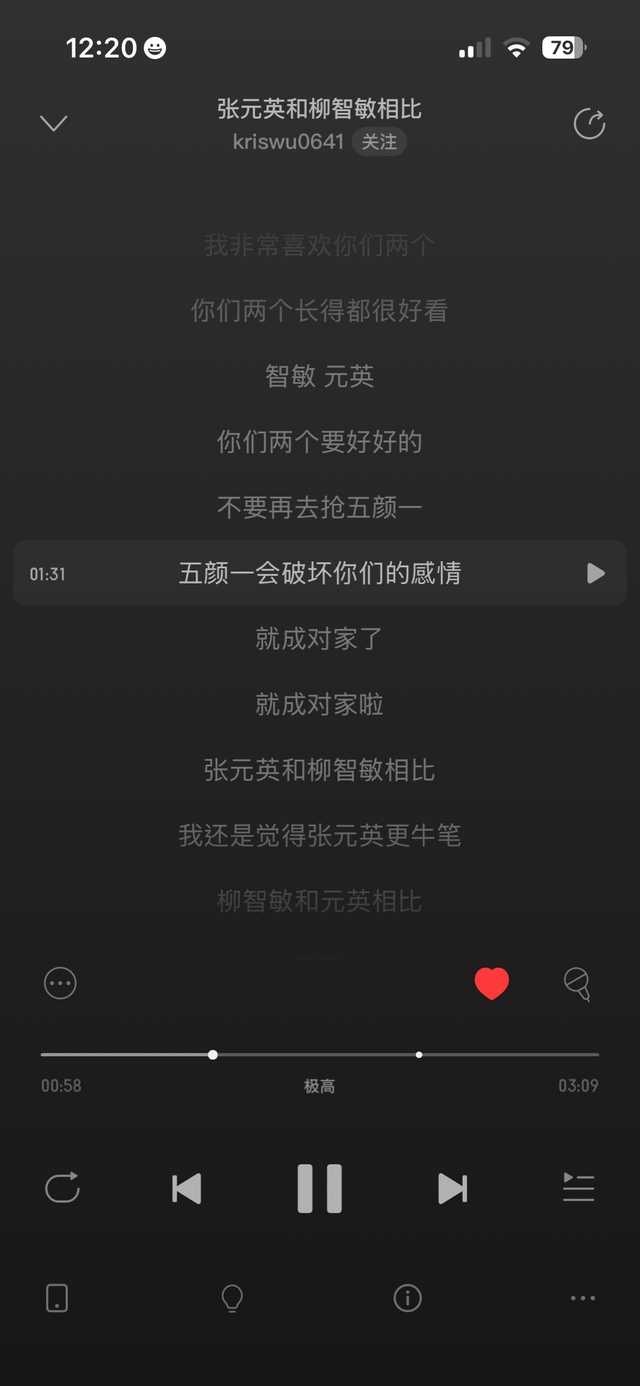
Task: Toggle the repeat mode
Action: [62, 1188]
